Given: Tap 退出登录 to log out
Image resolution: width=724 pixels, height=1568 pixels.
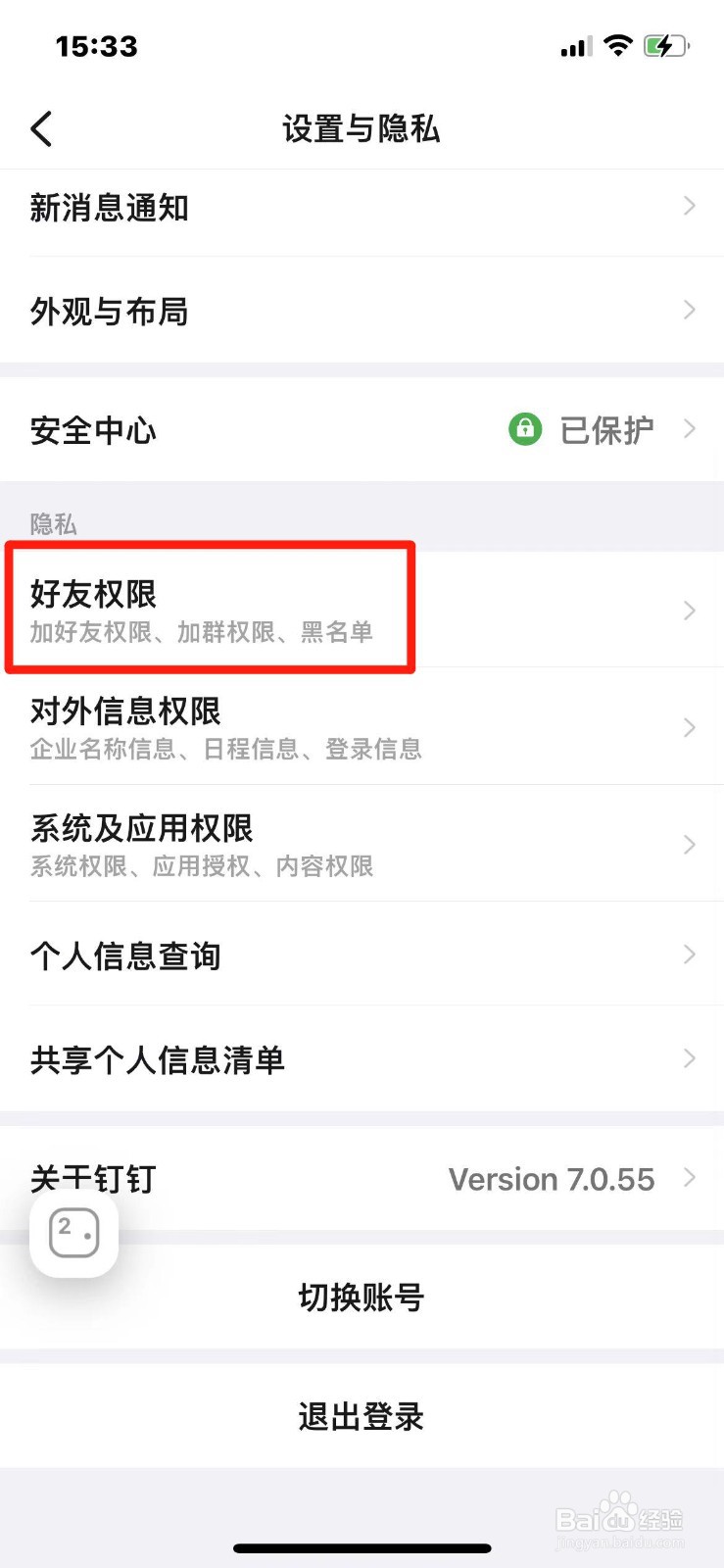Looking at the screenshot, I should coord(361,1415).
